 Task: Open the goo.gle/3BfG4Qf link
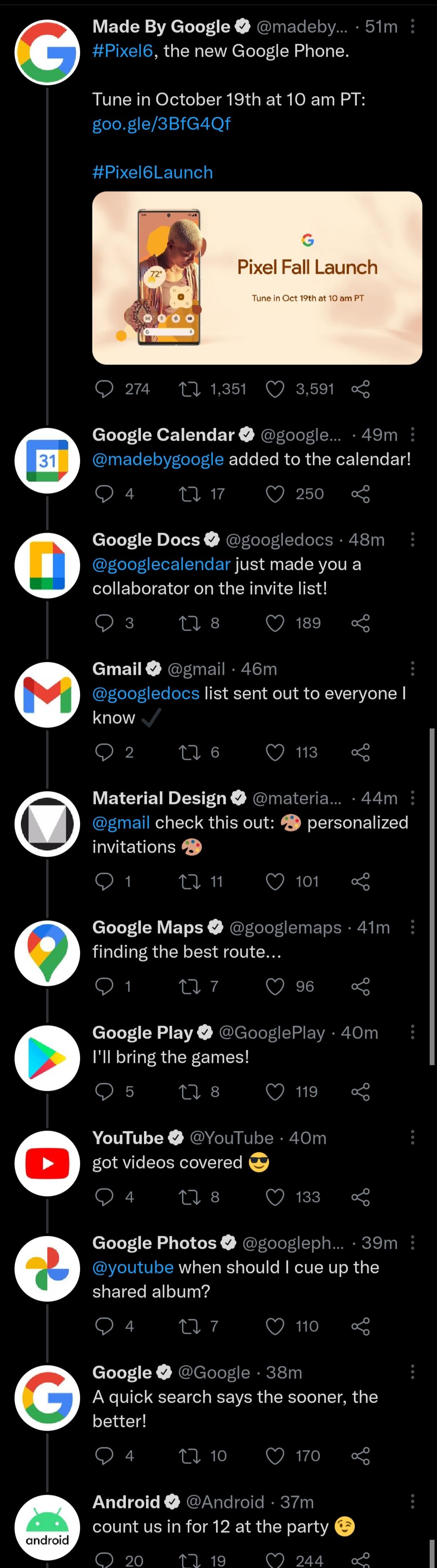pos(161,124)
